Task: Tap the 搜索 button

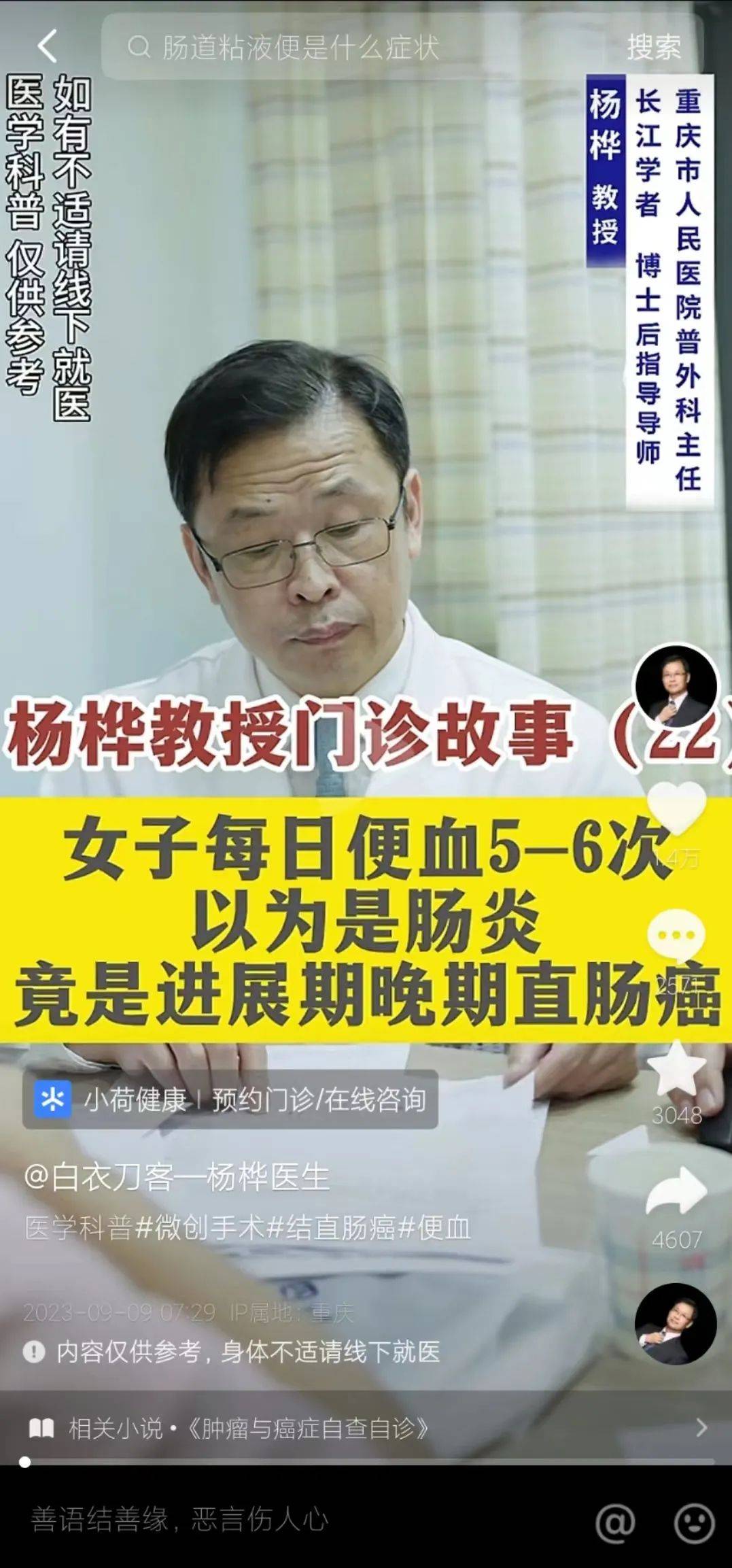Action: (653, 48)
